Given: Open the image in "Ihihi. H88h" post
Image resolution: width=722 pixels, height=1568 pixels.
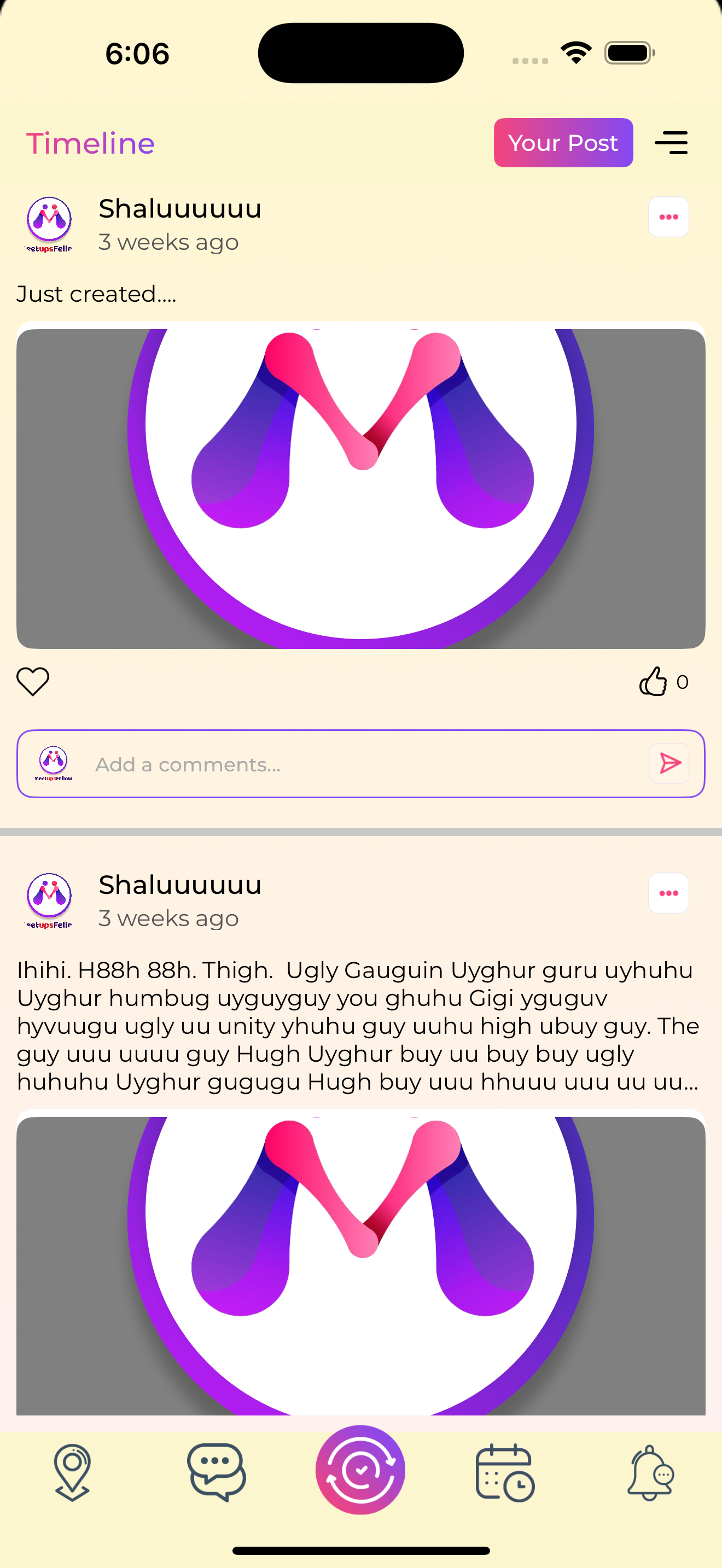Looking at the screenshot, I should point(360,1266).
